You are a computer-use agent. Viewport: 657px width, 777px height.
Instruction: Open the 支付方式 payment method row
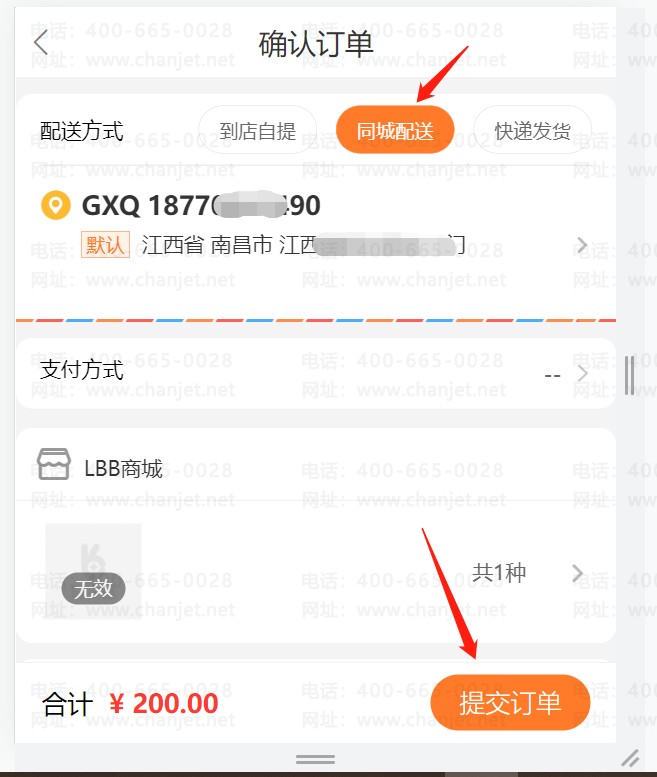315,372
